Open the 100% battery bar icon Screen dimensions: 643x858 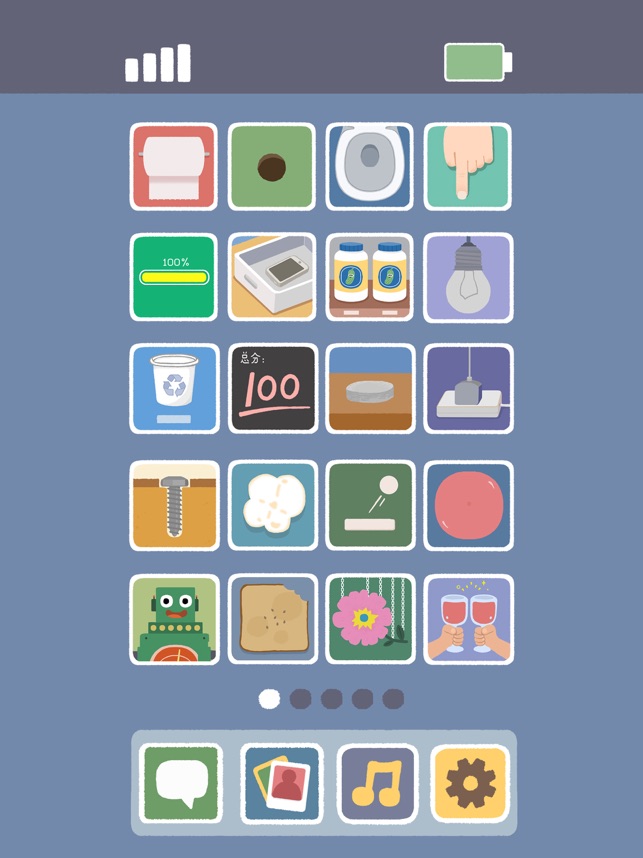coord(173,277)
